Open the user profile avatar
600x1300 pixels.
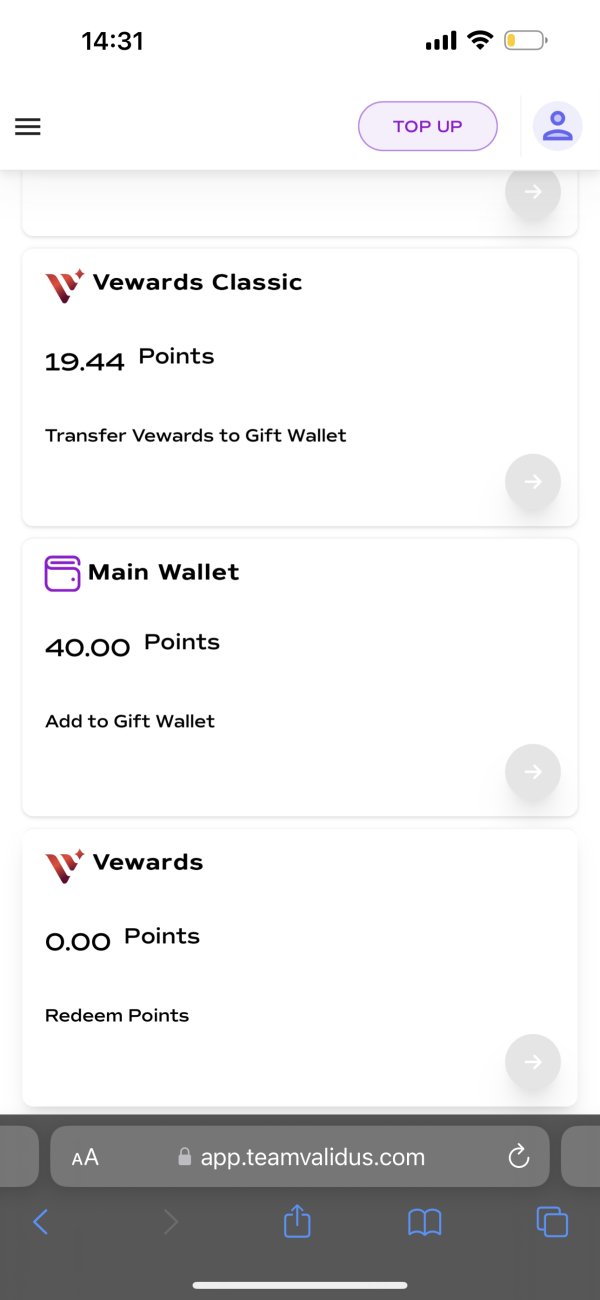click(x=557, y=127)
